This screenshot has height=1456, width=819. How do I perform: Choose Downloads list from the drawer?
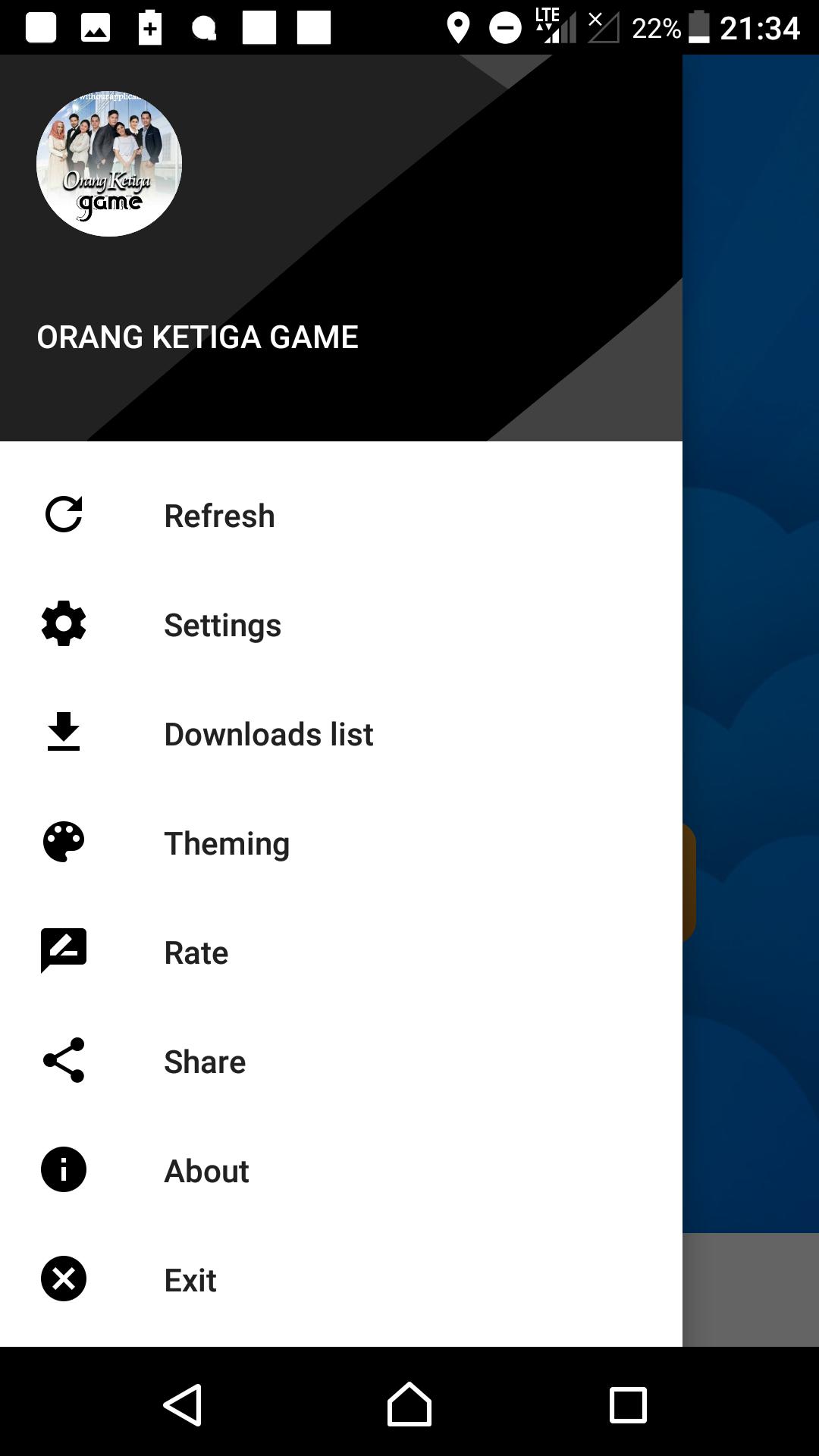pos(268,733)
